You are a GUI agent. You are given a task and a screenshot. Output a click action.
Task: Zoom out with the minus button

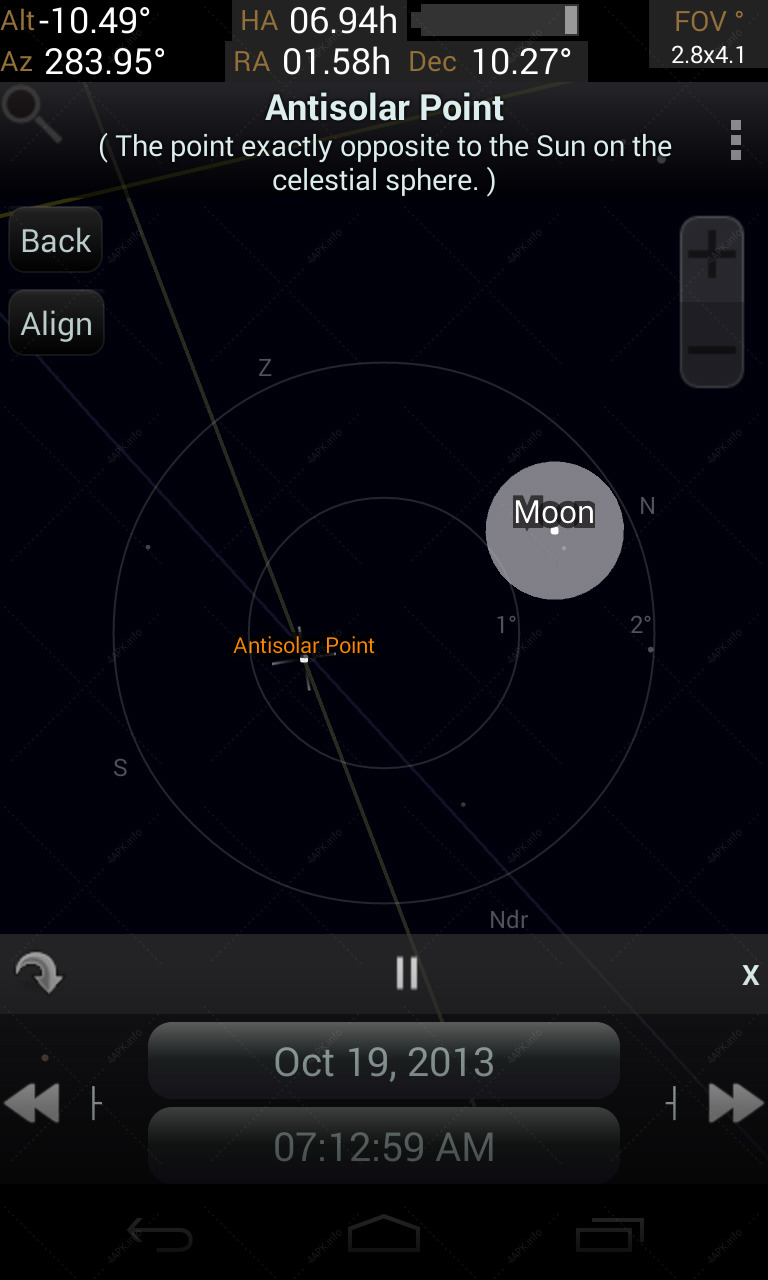[x=712, y=346]
